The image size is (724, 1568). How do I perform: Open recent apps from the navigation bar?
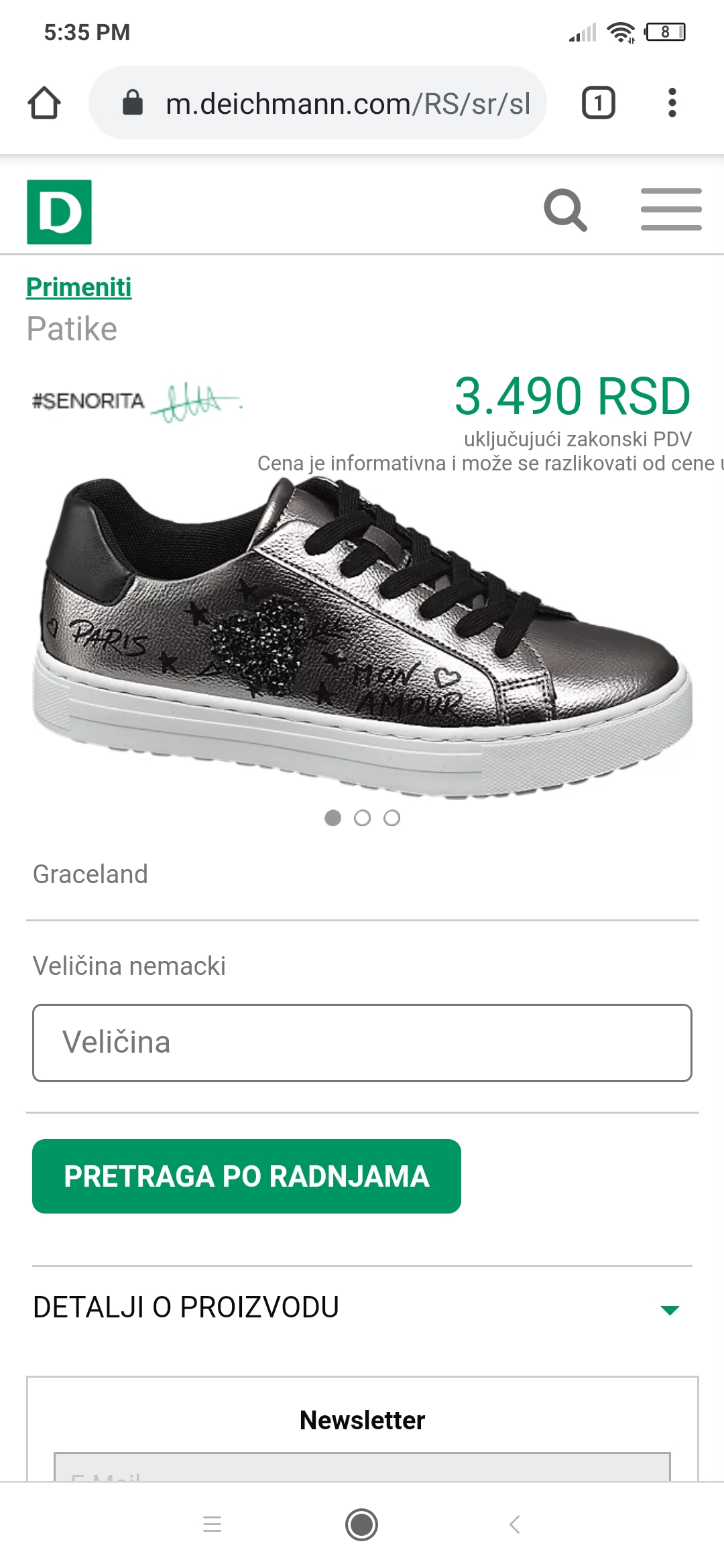click(x=212, y=1524)
